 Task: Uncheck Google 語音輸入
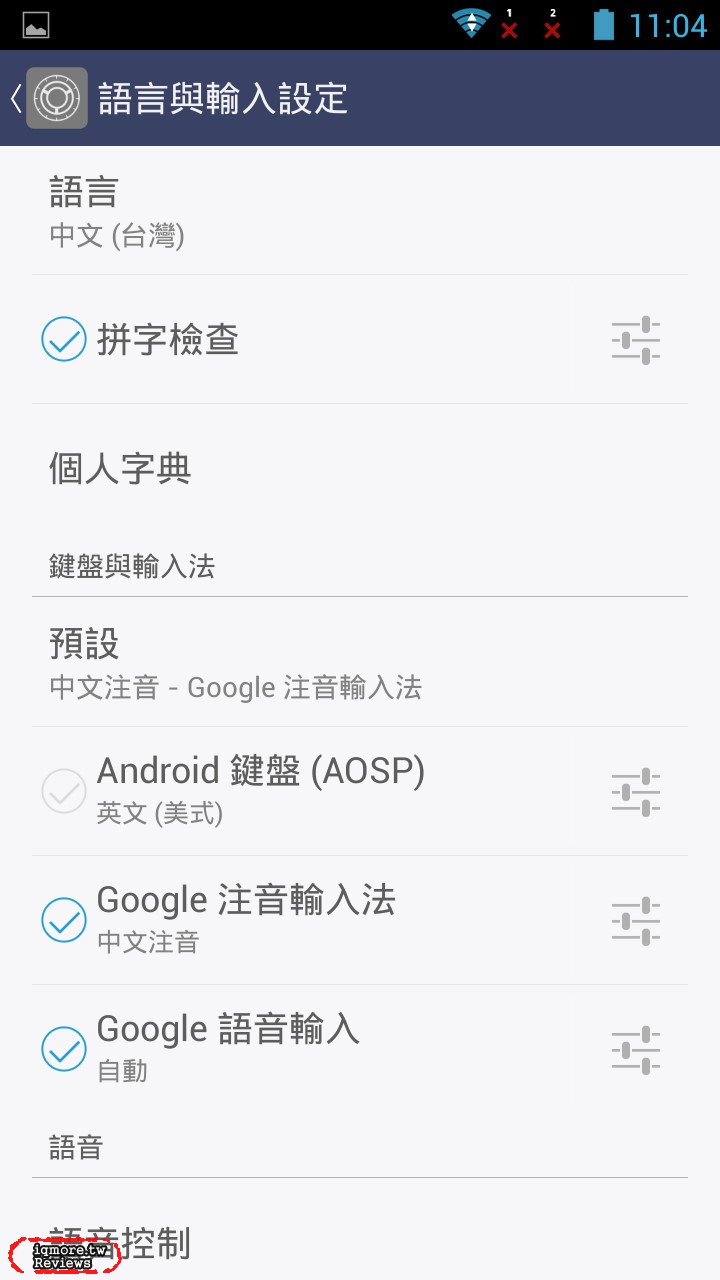(64, 1048)
